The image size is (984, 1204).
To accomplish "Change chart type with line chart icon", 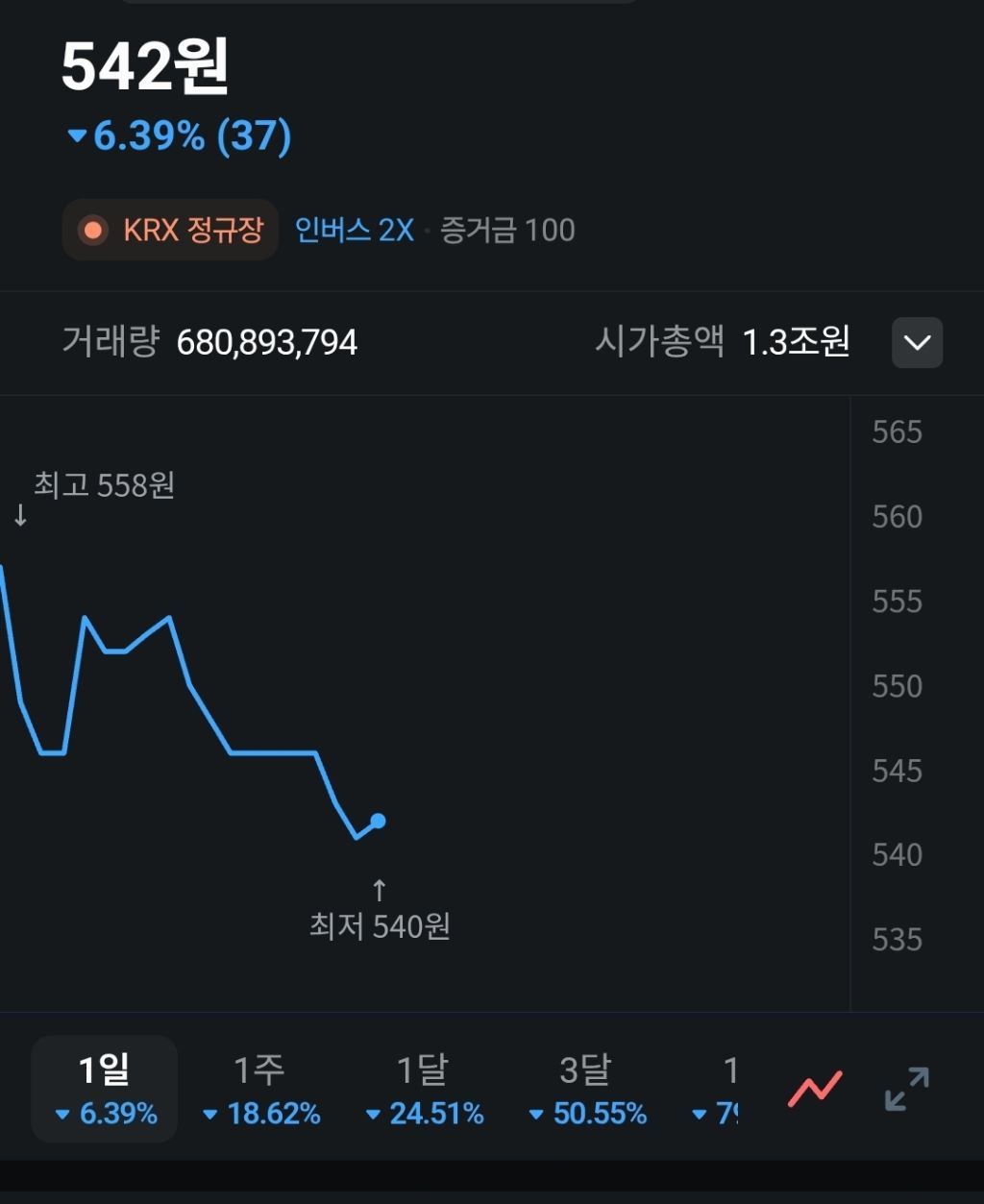I will 815,1089.
